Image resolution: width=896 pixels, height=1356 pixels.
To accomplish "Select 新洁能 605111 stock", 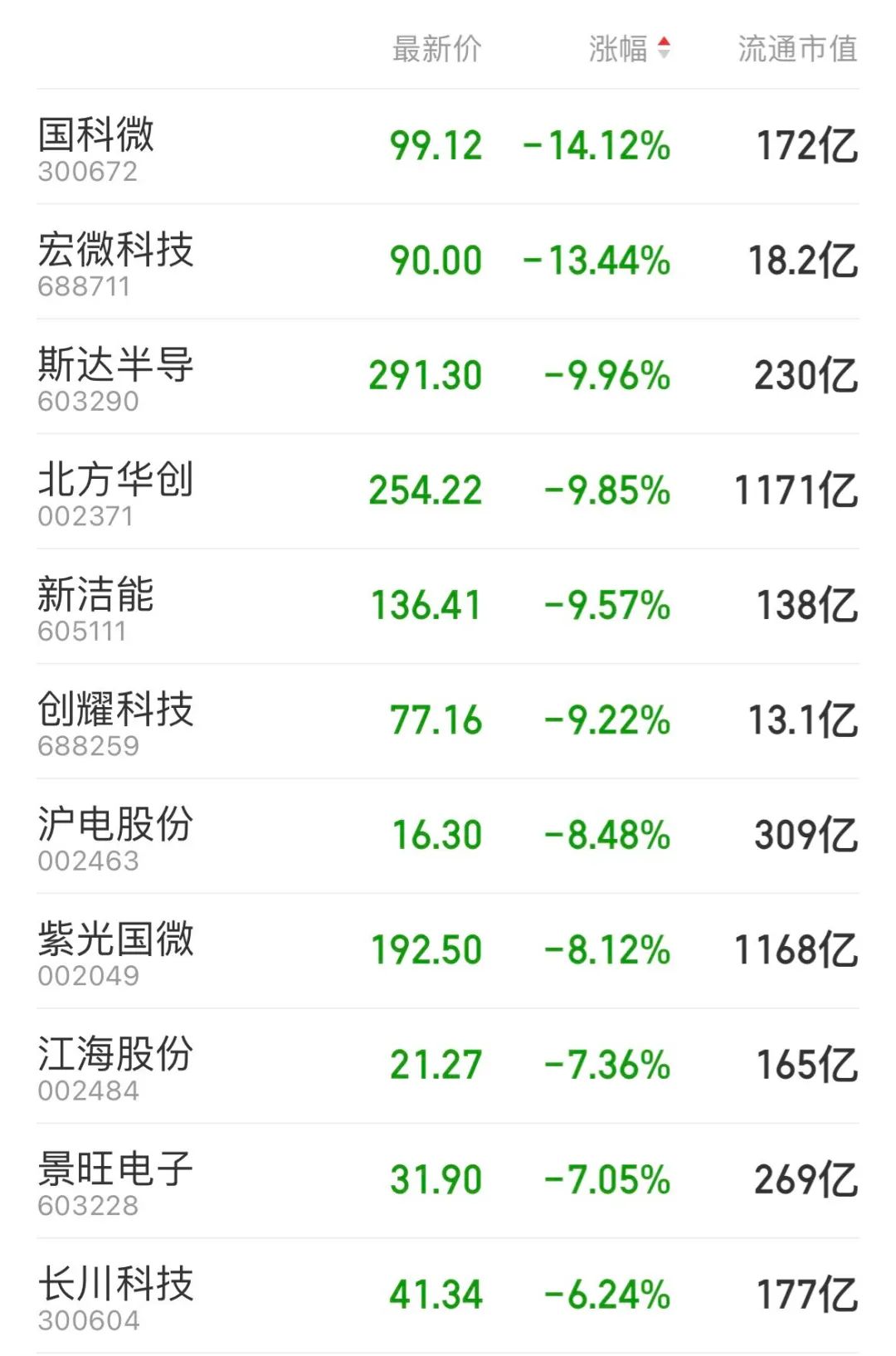I will (x=448, y=607).
